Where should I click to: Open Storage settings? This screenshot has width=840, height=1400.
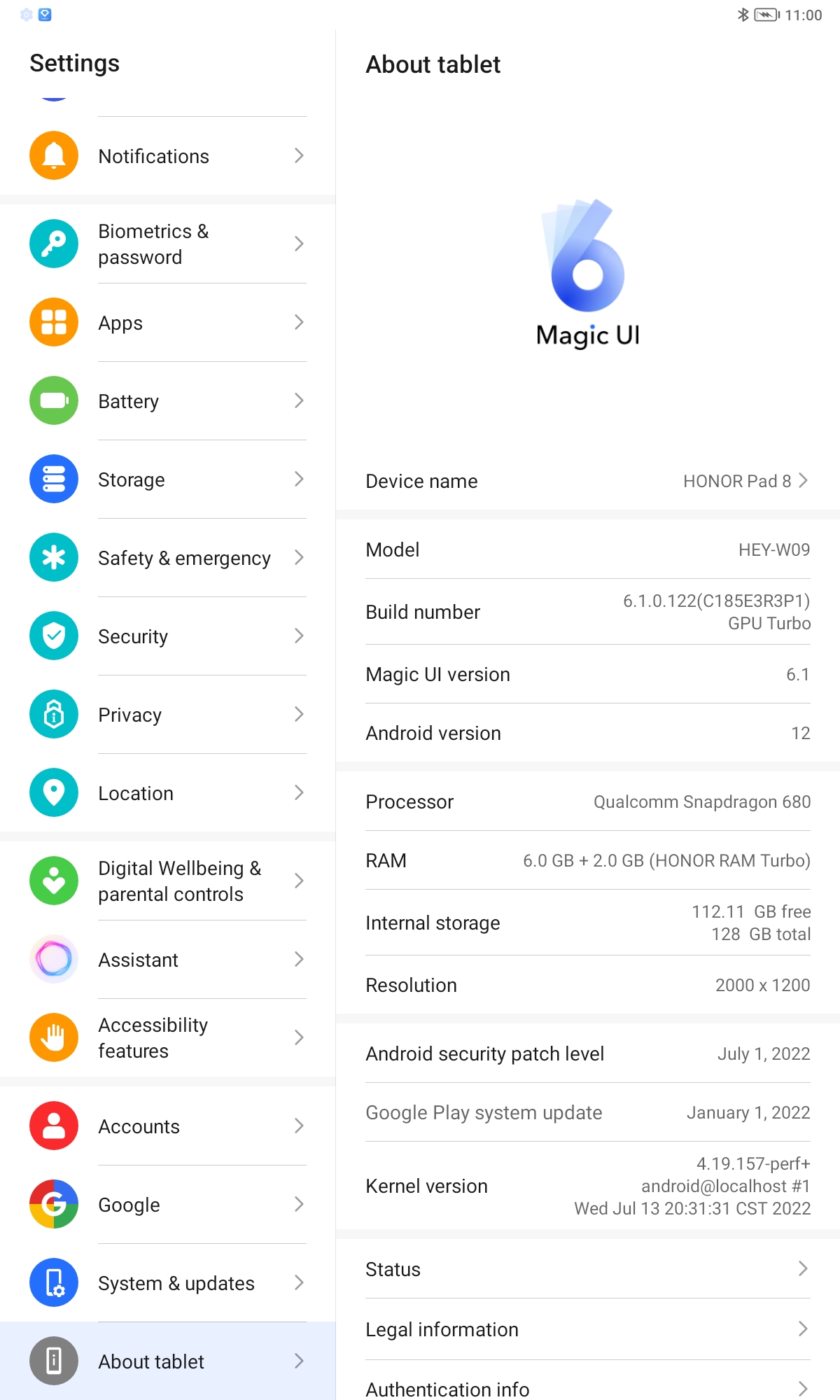tap(168, 479)
